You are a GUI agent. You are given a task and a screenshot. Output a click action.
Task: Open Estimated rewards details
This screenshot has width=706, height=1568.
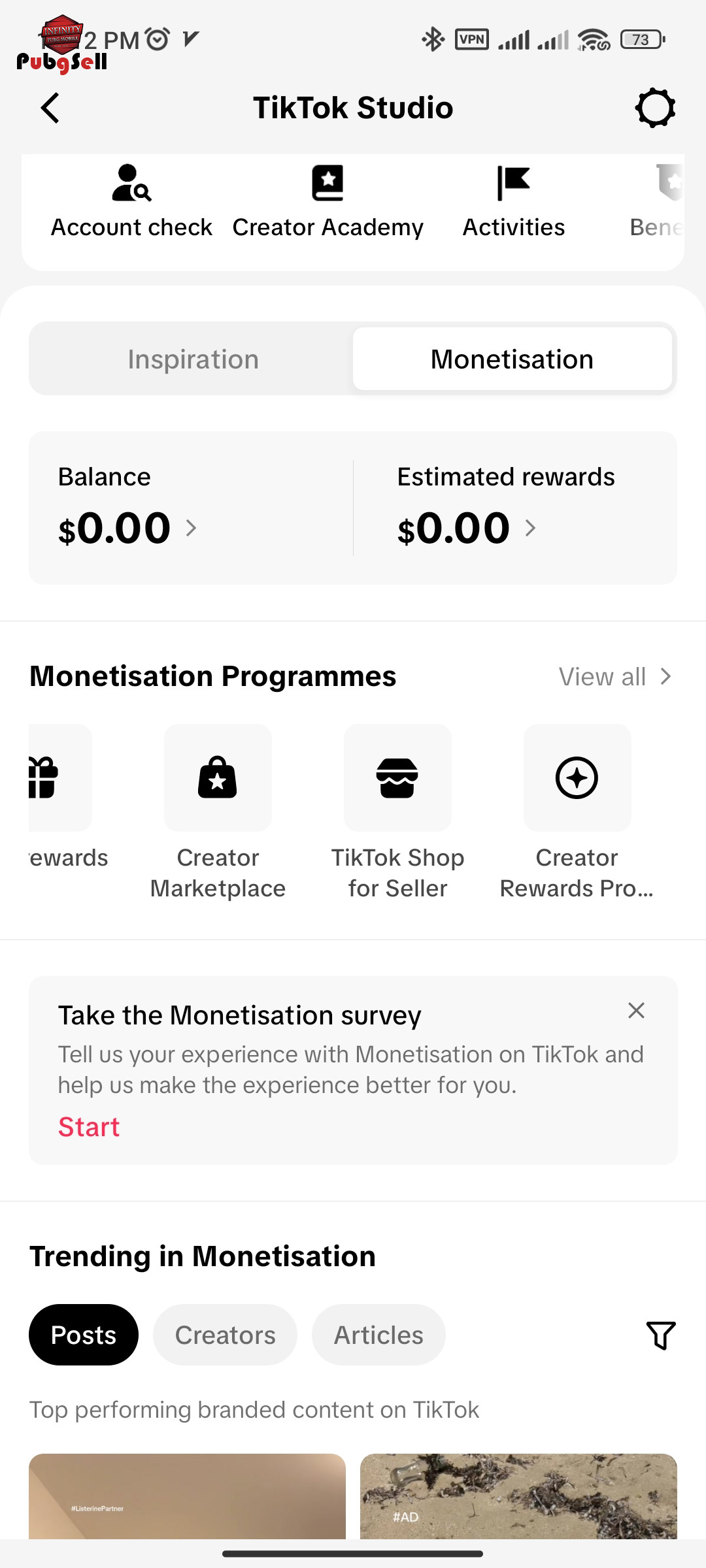[506, 508]
